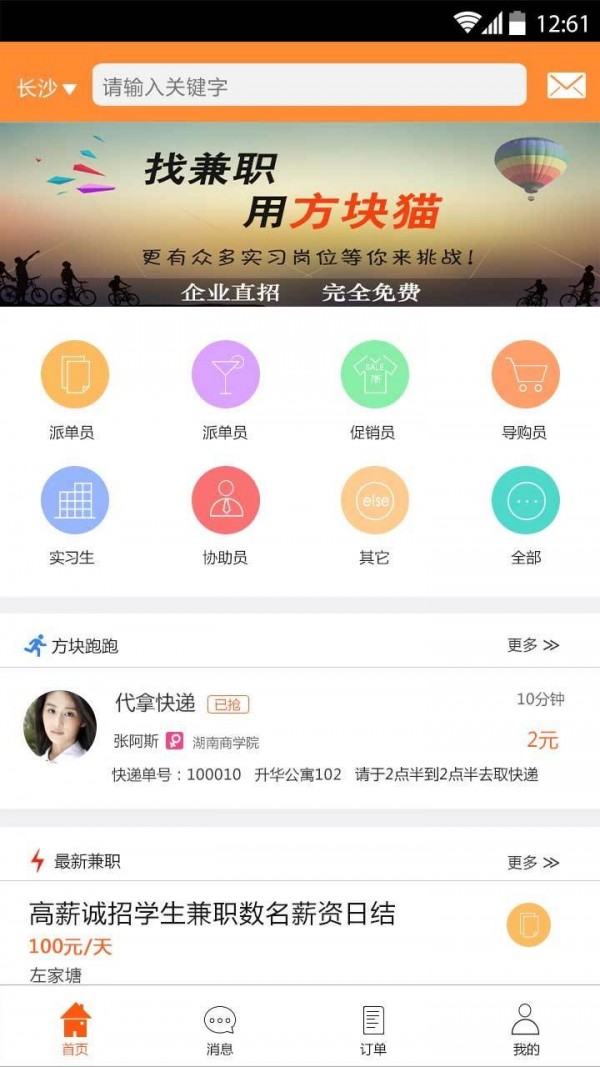Viewport: 600px width, 1067px height.
Task: Open the 找兼职 用方块猫 banner
Action: click(x=300, y=214)
